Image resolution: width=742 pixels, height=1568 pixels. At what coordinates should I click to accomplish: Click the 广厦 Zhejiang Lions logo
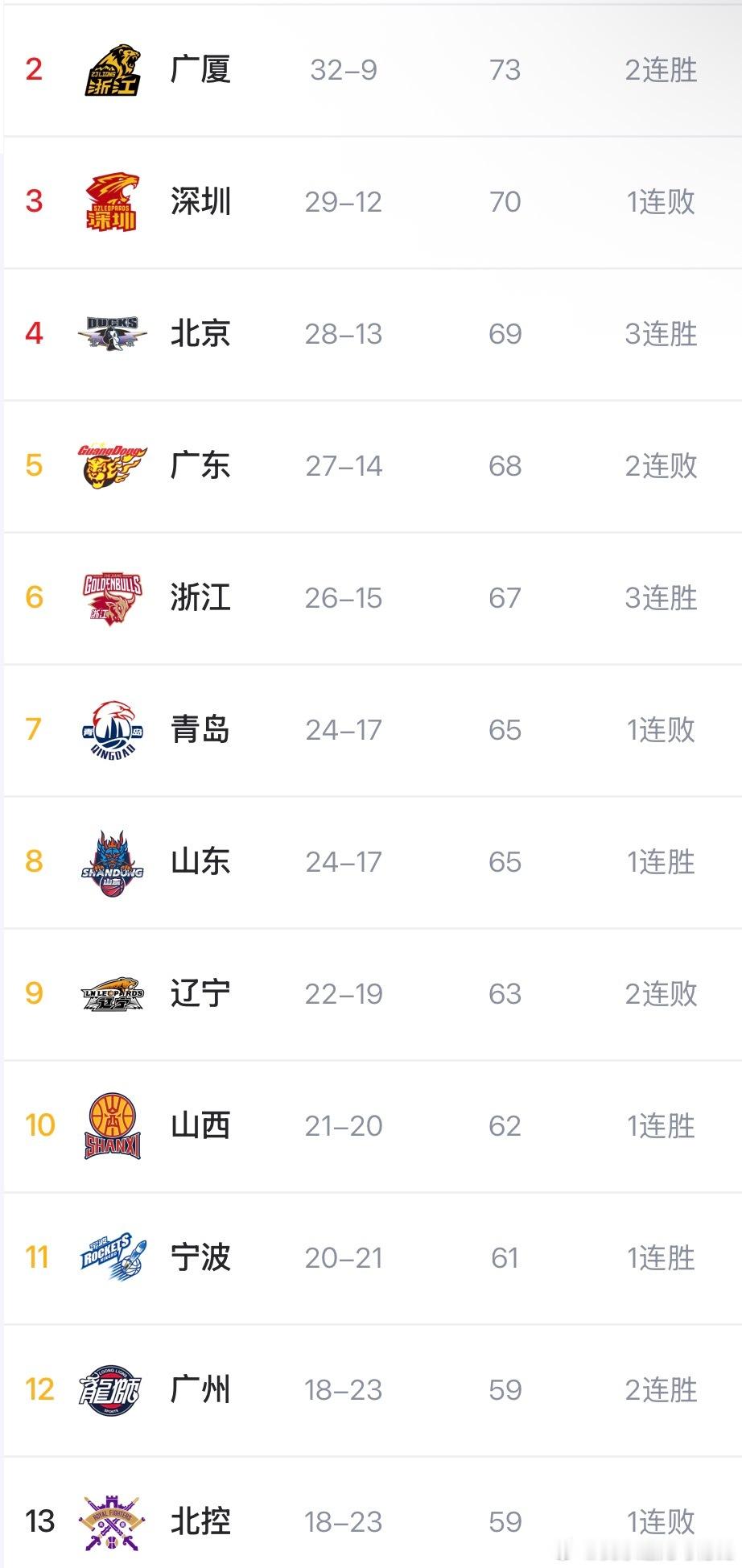point(113,70)
